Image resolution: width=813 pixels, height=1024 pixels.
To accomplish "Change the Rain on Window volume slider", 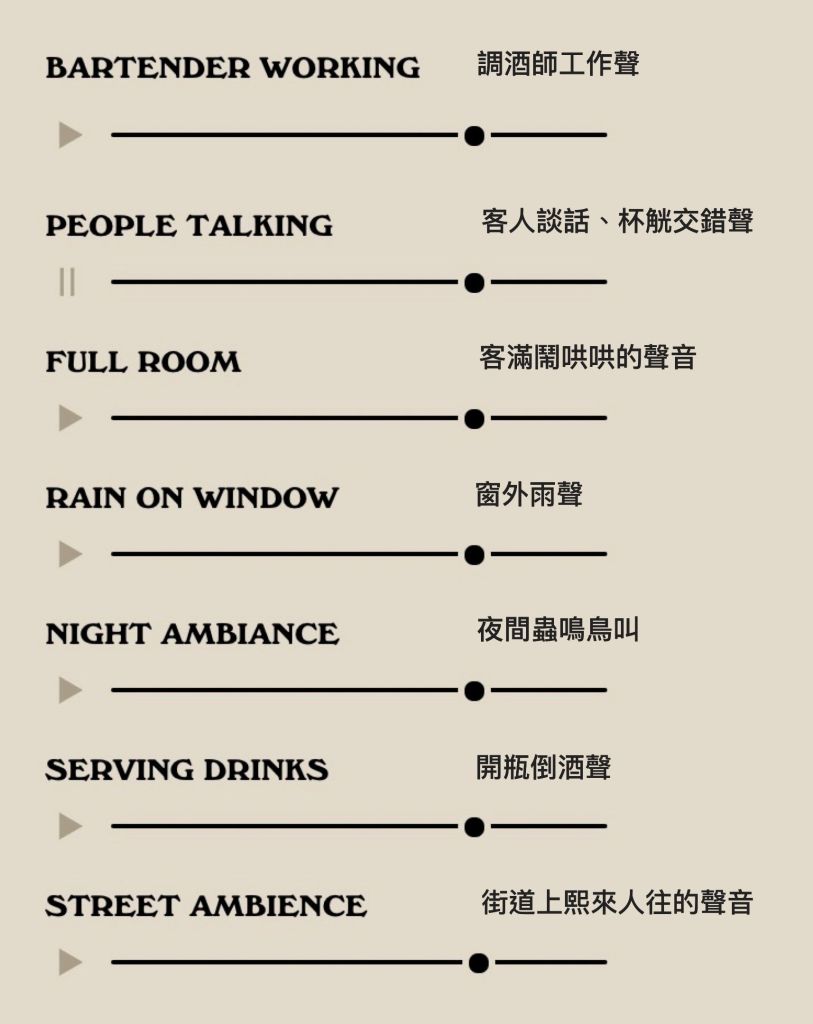I will (x=474, y=554).
